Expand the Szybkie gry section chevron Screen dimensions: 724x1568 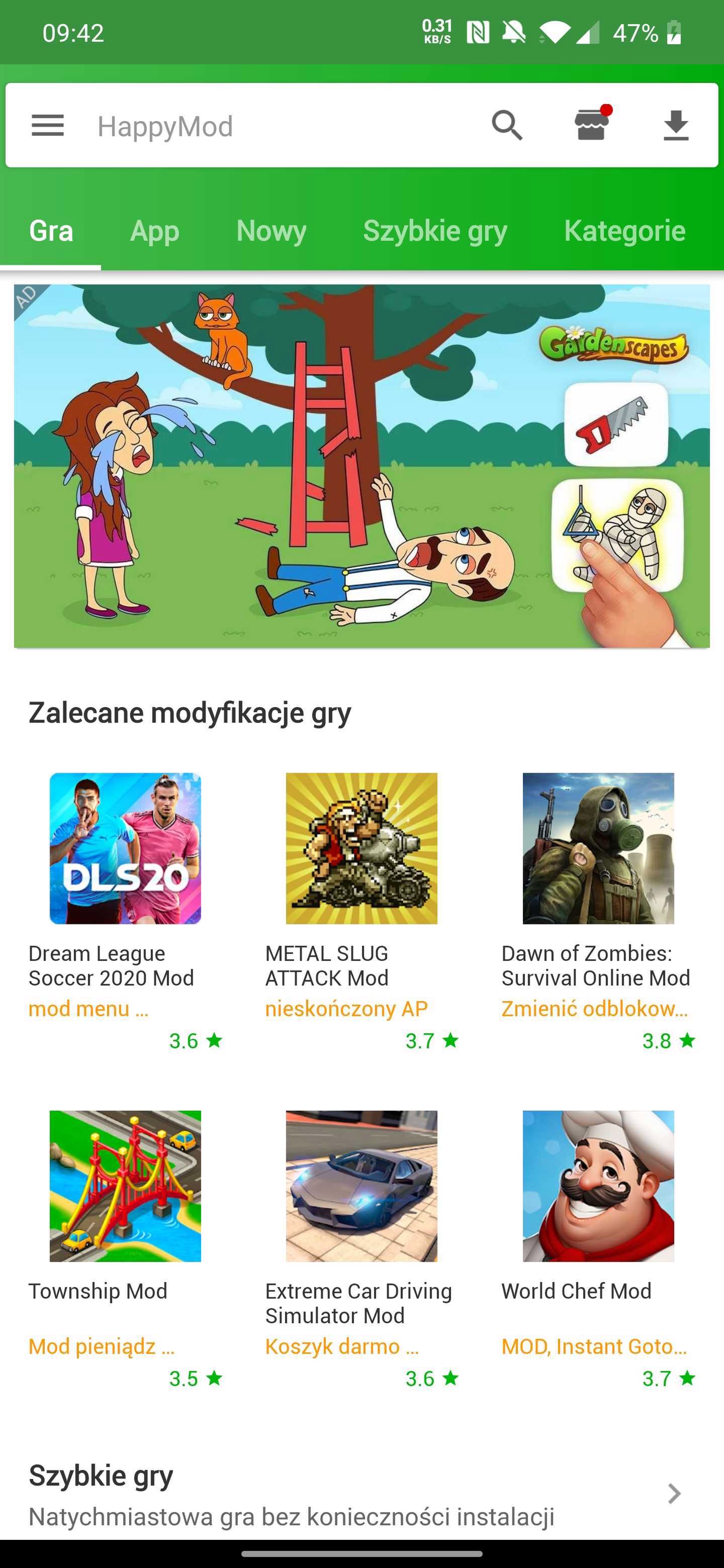[673, 1493]
